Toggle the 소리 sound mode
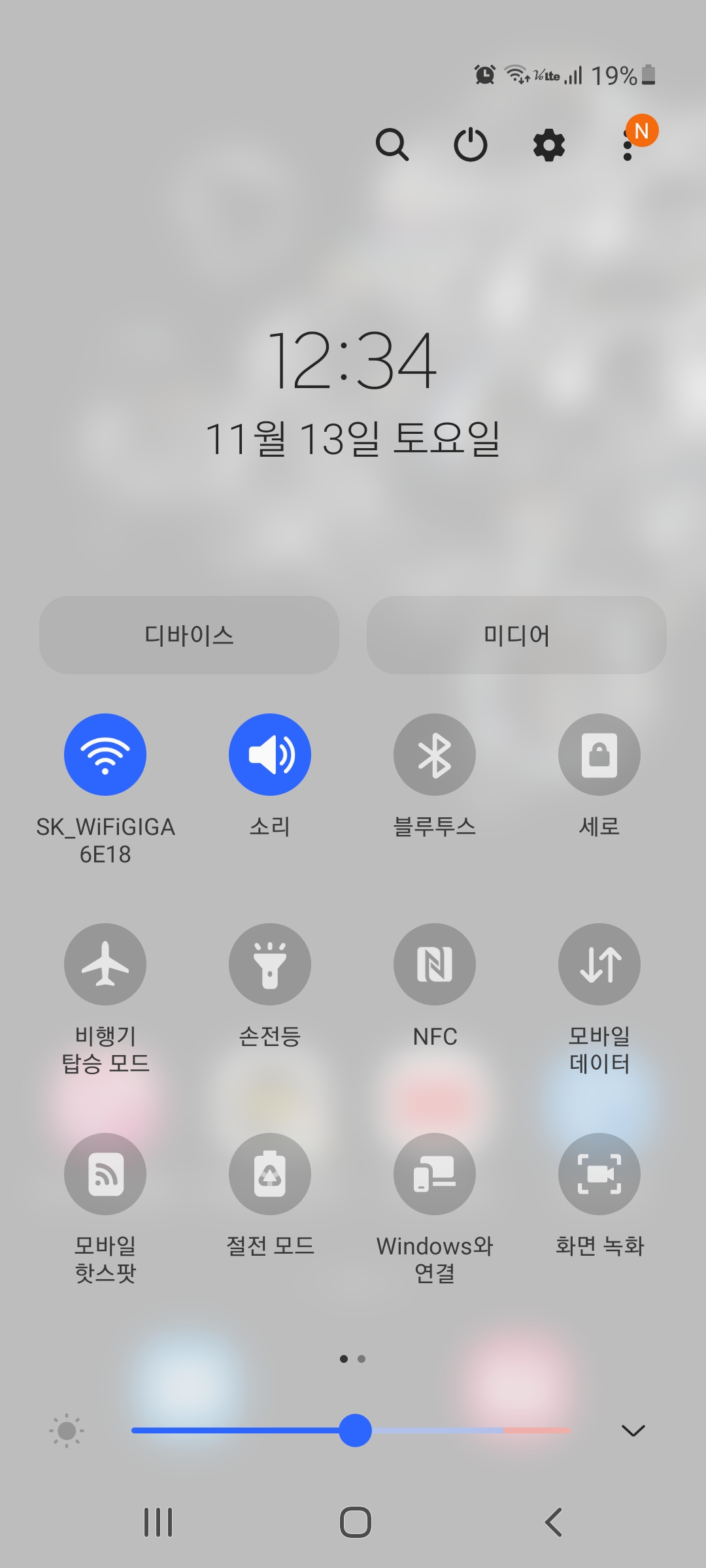This screenshot has height=1568, width=706. tap(270, 755)
